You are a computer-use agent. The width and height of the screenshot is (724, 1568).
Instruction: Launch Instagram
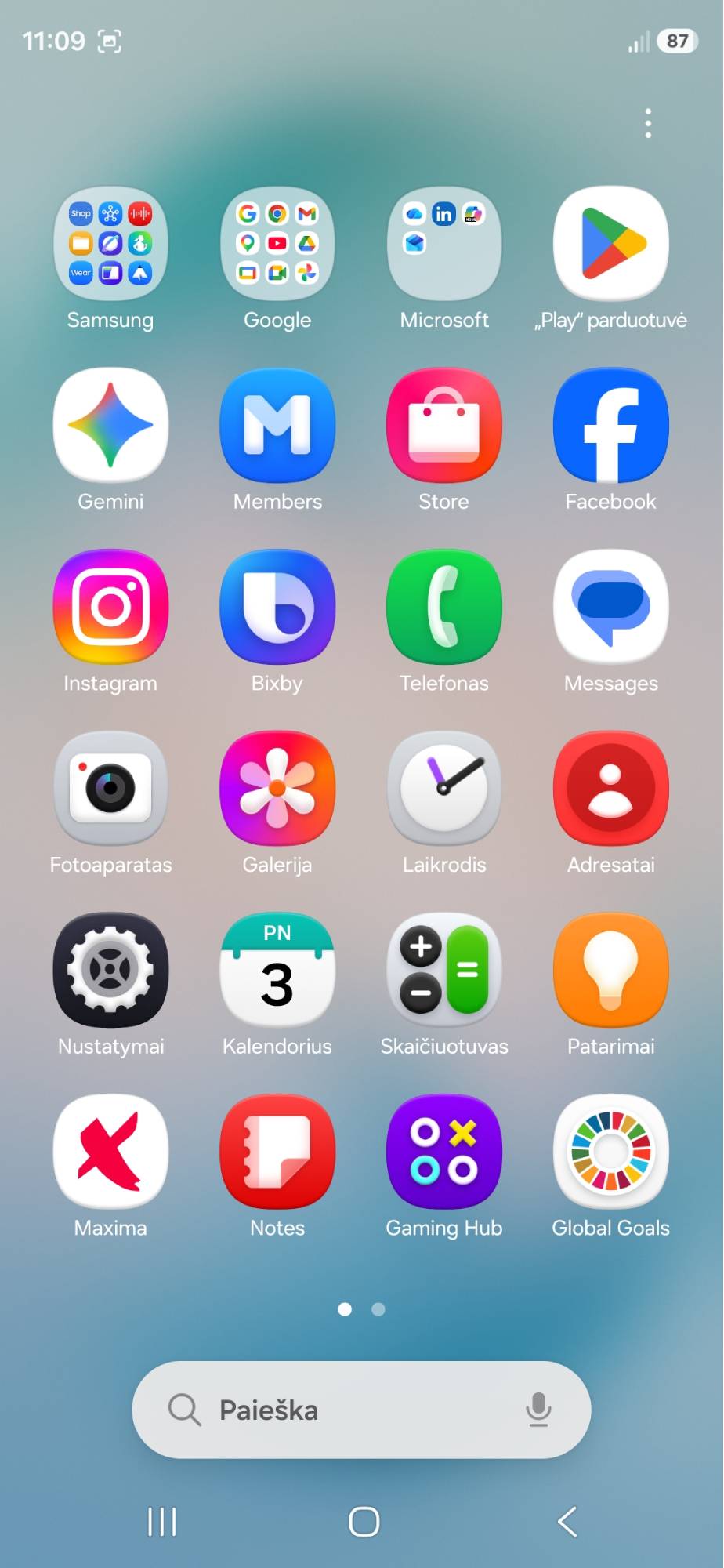click(110, 607)
